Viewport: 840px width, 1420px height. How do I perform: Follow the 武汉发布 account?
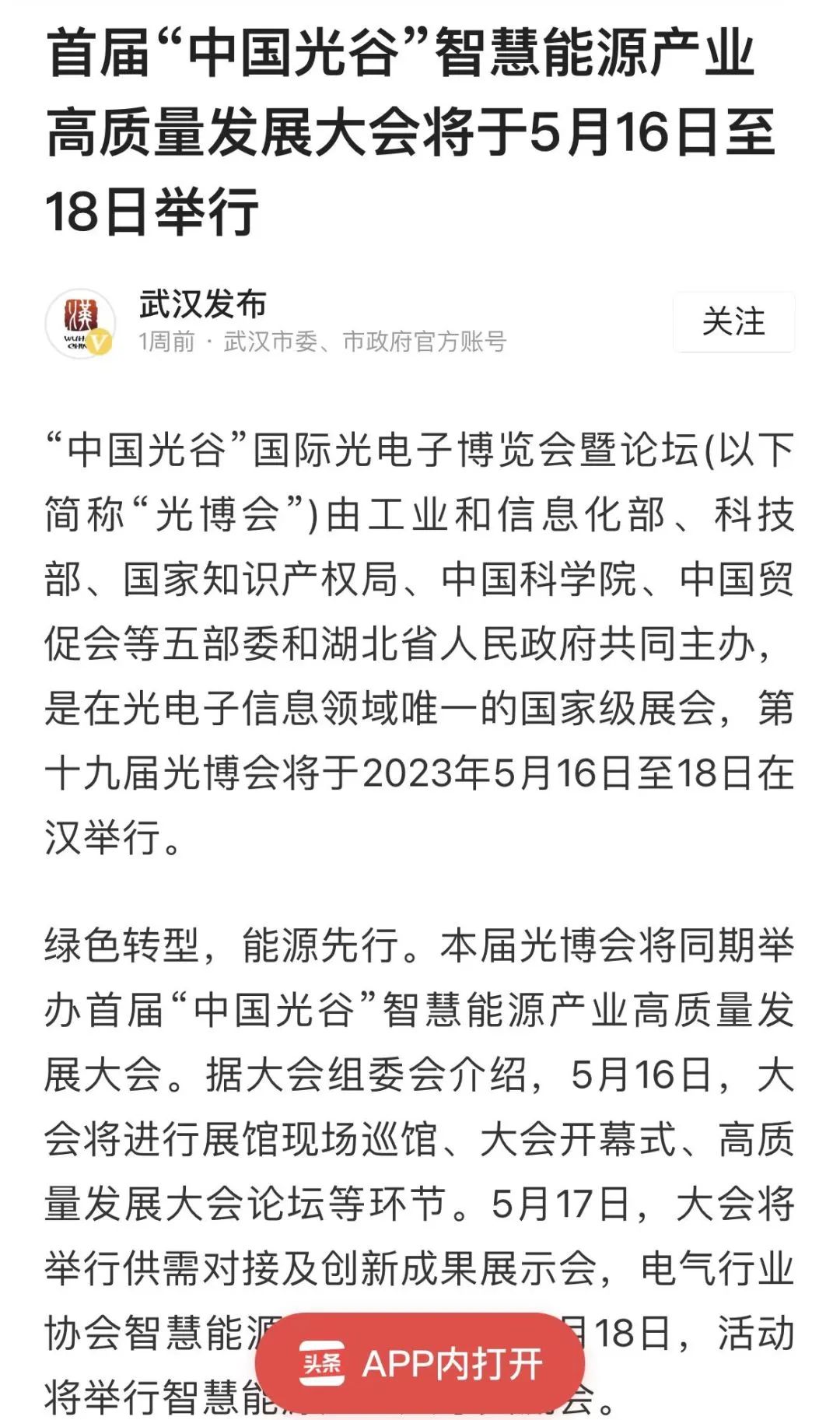pyautogui.click(x=733, y=322)
